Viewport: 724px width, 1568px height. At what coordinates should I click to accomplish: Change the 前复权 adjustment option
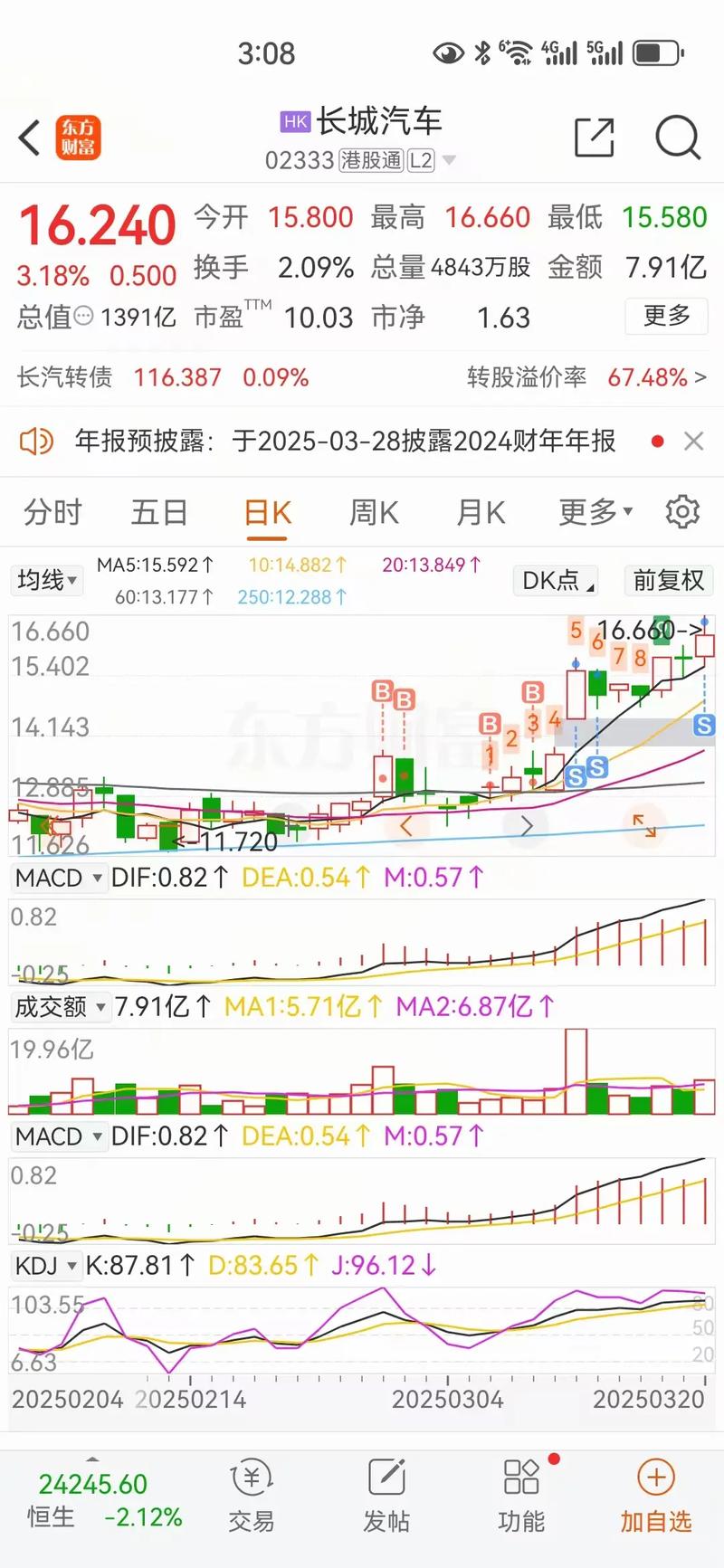tap(669, 580)
